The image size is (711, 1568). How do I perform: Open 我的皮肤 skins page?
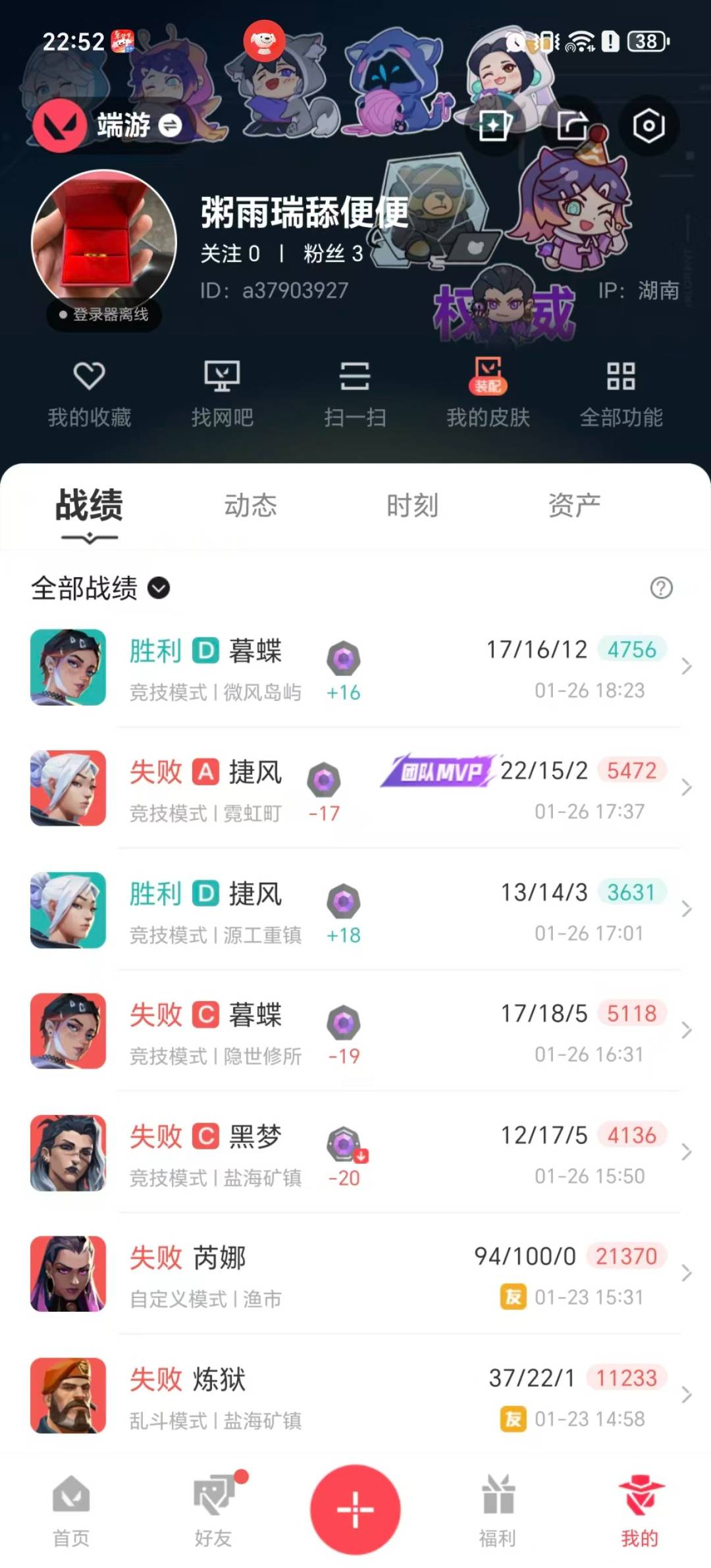tap(488, 392)
